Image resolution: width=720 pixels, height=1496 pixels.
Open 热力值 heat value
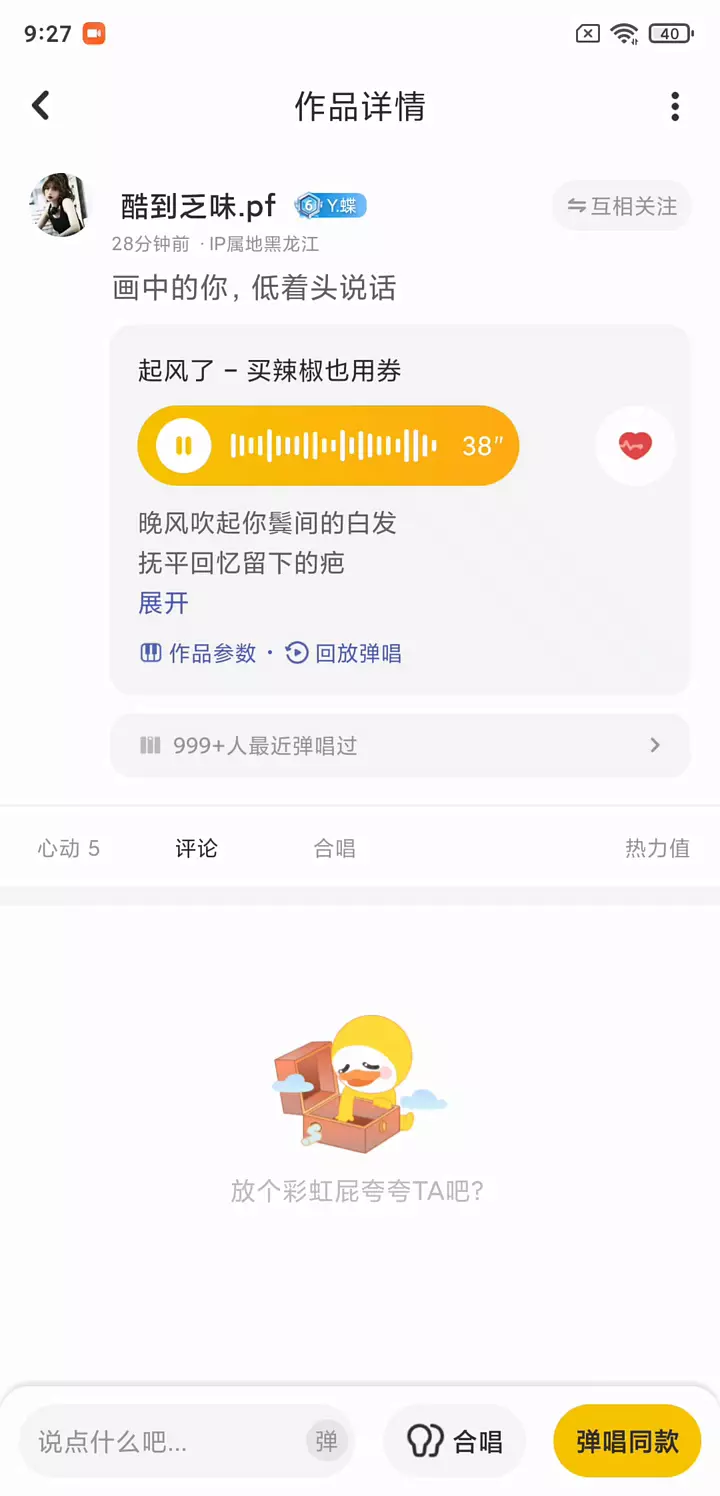click(x=657, y=848)
